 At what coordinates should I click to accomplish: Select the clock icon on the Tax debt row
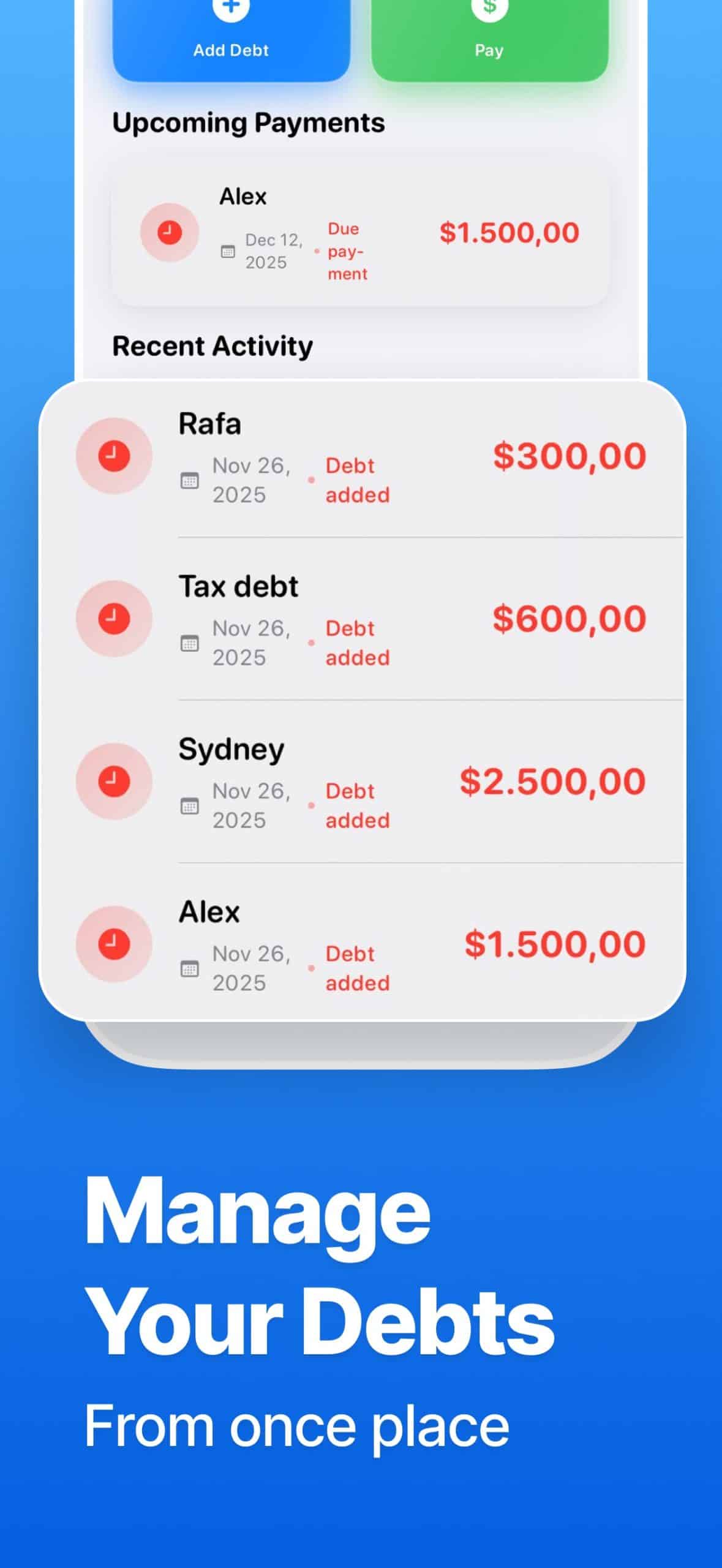pos(113,619)
